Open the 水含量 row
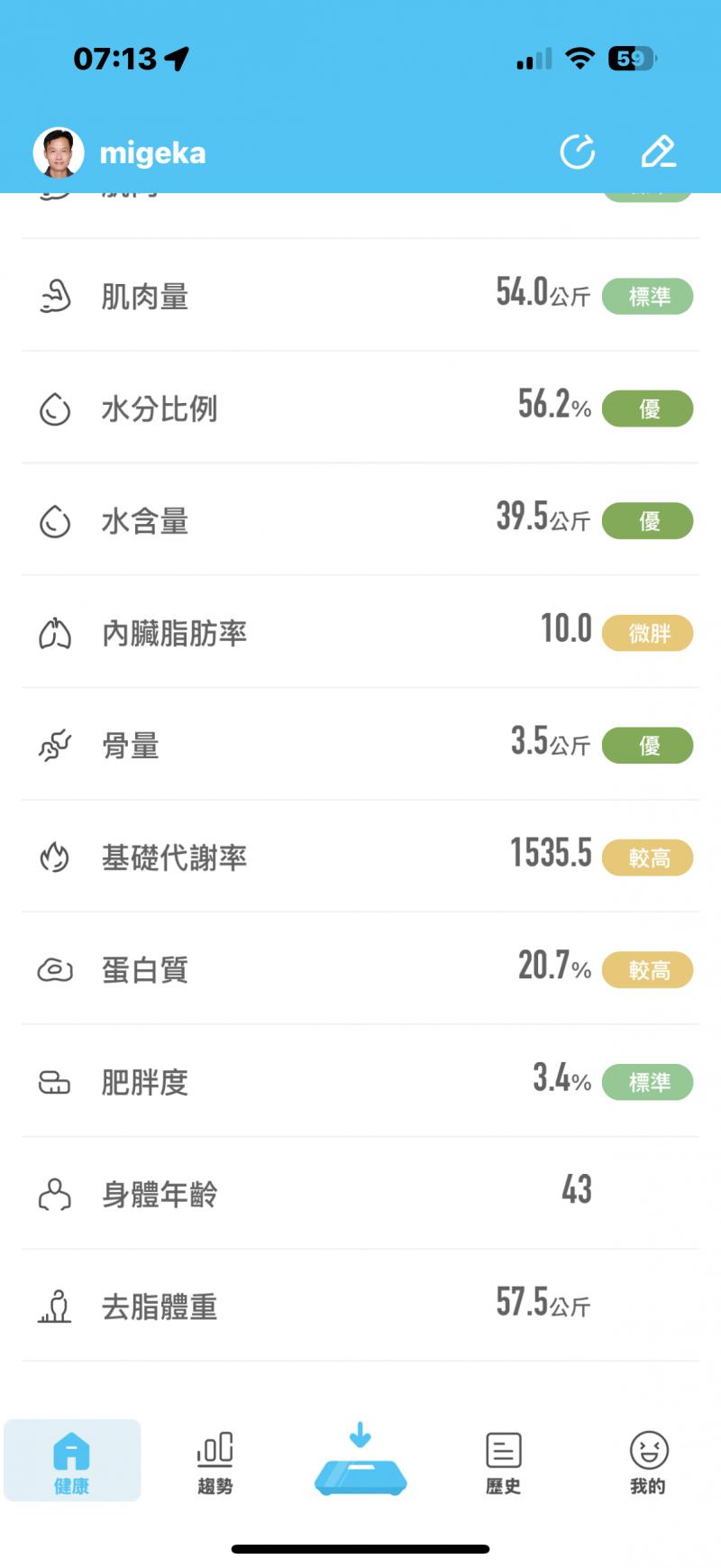721x1568 pixels. pos(360,520)
